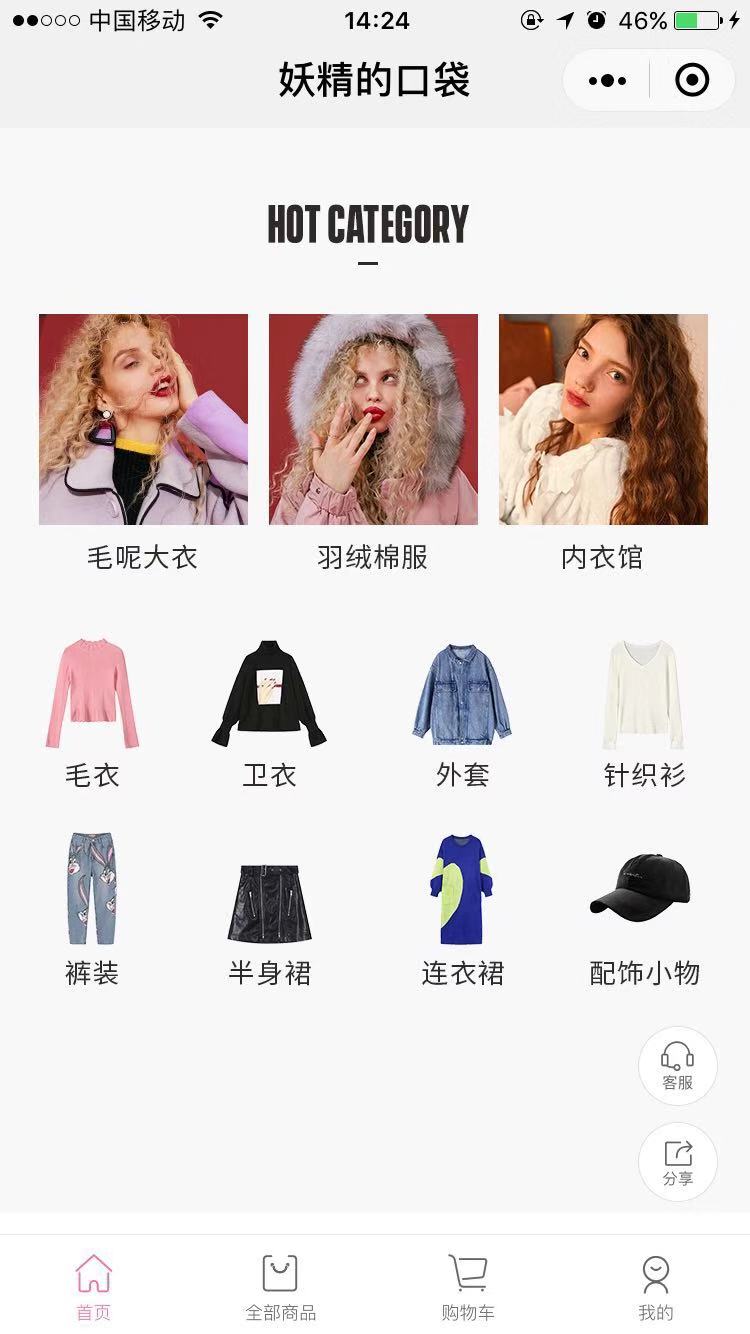Switch to the 我的 tab
The height and width of the screenshot is (1334, 750).
coord(656,1288)
